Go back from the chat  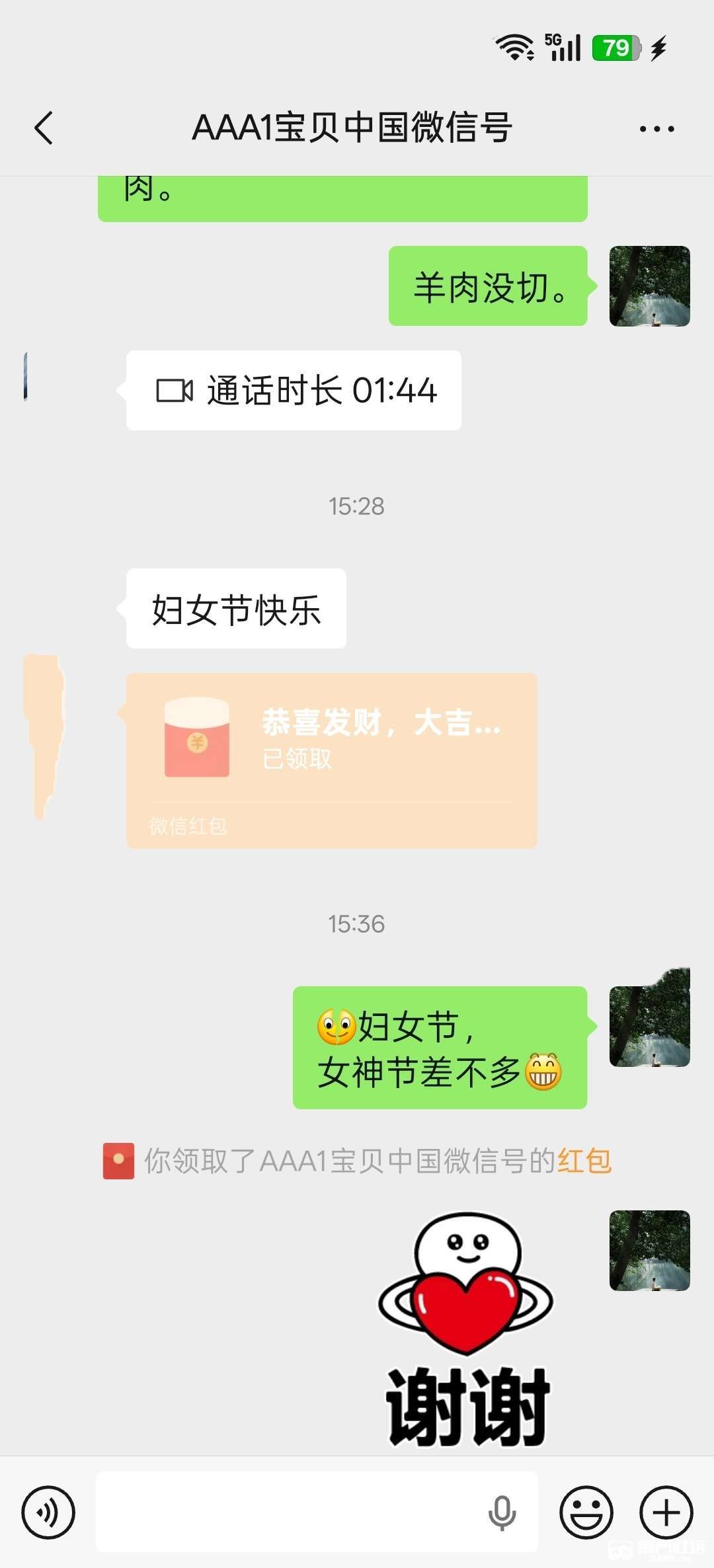click(x=44, y=128)
